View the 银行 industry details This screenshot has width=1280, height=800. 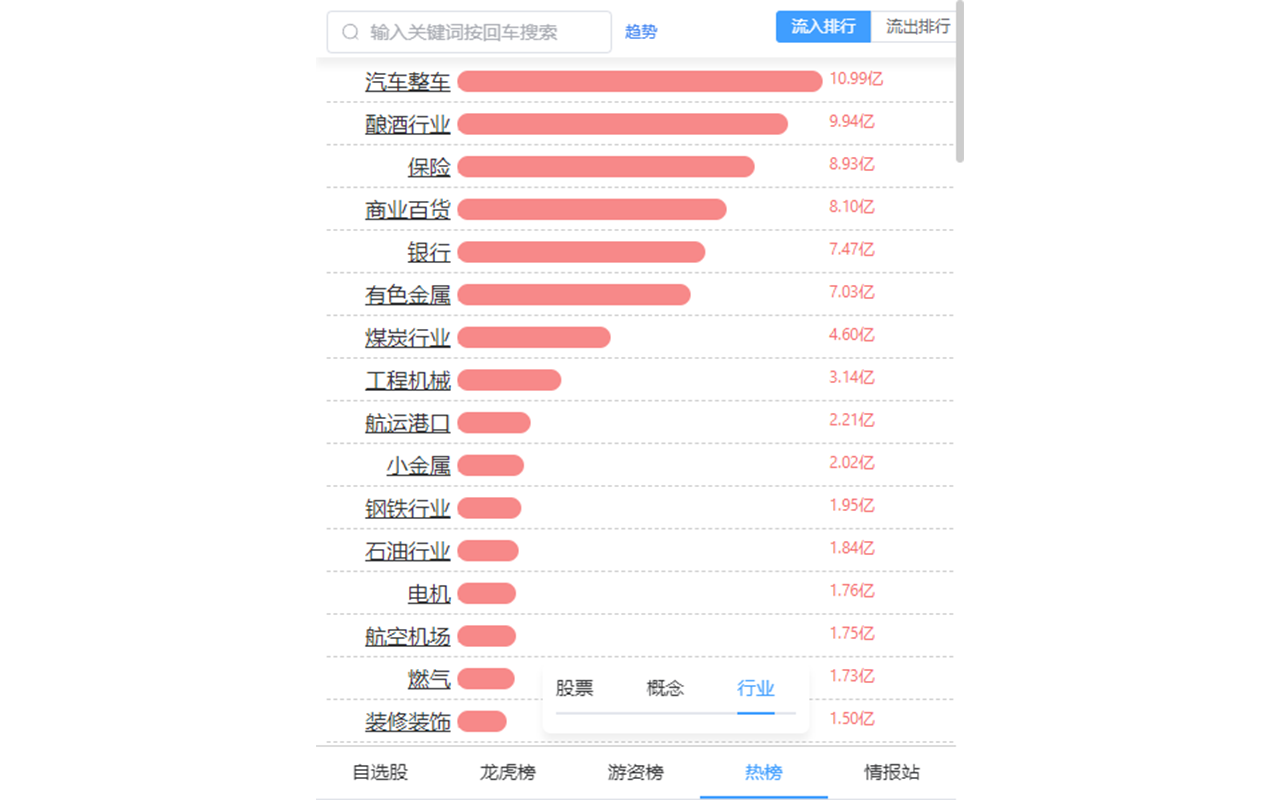coord(429,252)
